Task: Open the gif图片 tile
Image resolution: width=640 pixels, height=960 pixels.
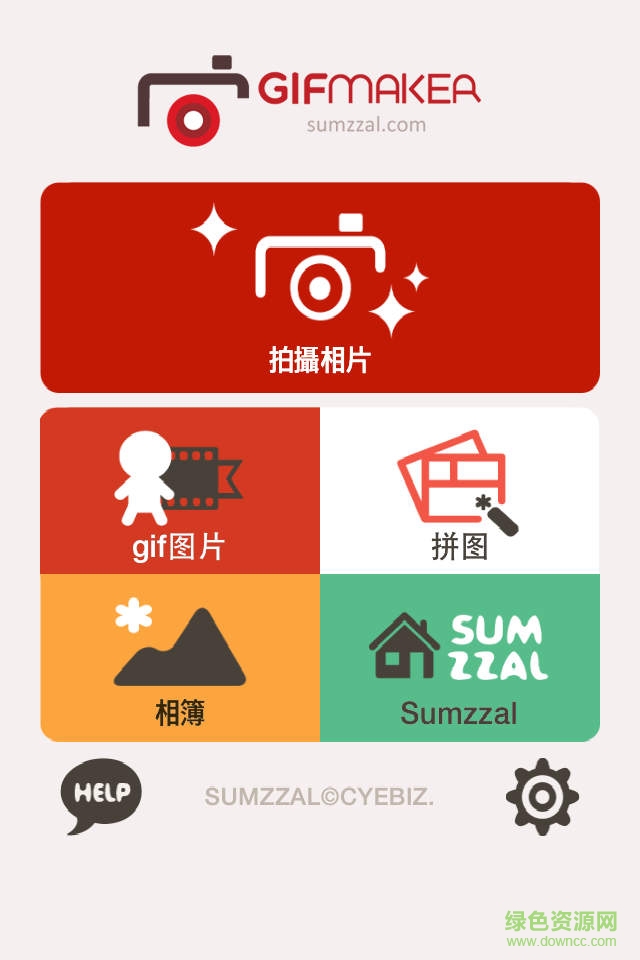Action: click(x=180, y=492)
